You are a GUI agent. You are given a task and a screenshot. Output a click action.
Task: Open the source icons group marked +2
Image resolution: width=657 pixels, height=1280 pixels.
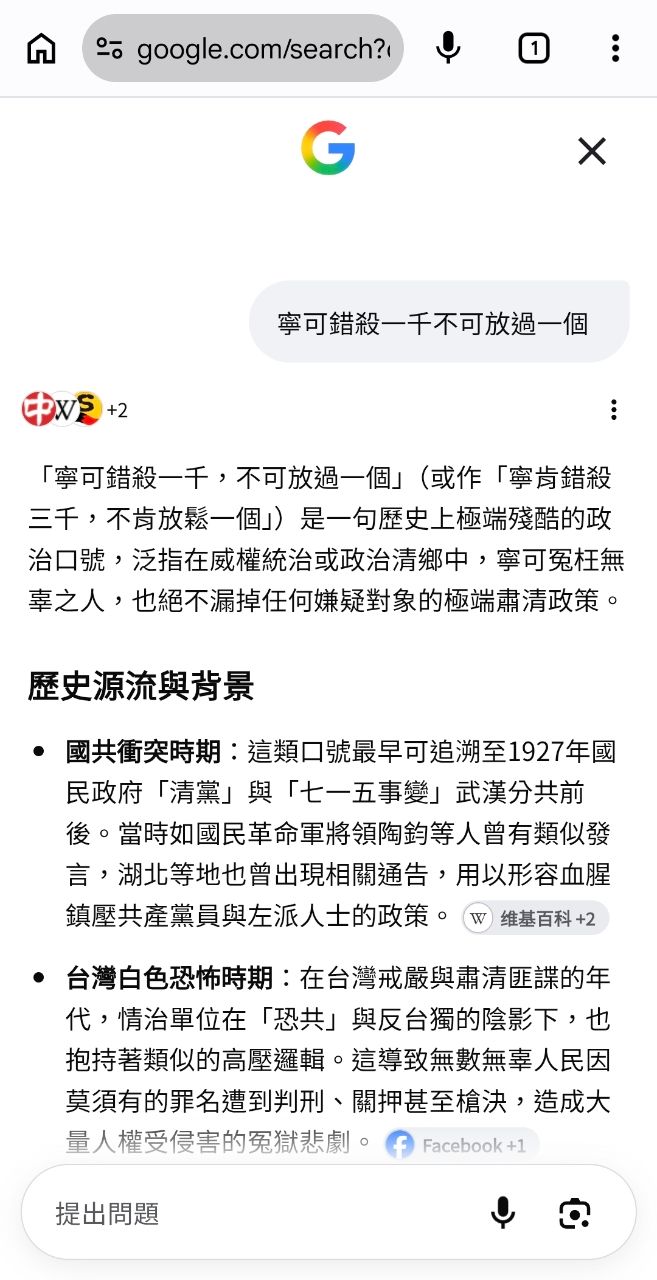pyautogui.click(x=75, y=410)
